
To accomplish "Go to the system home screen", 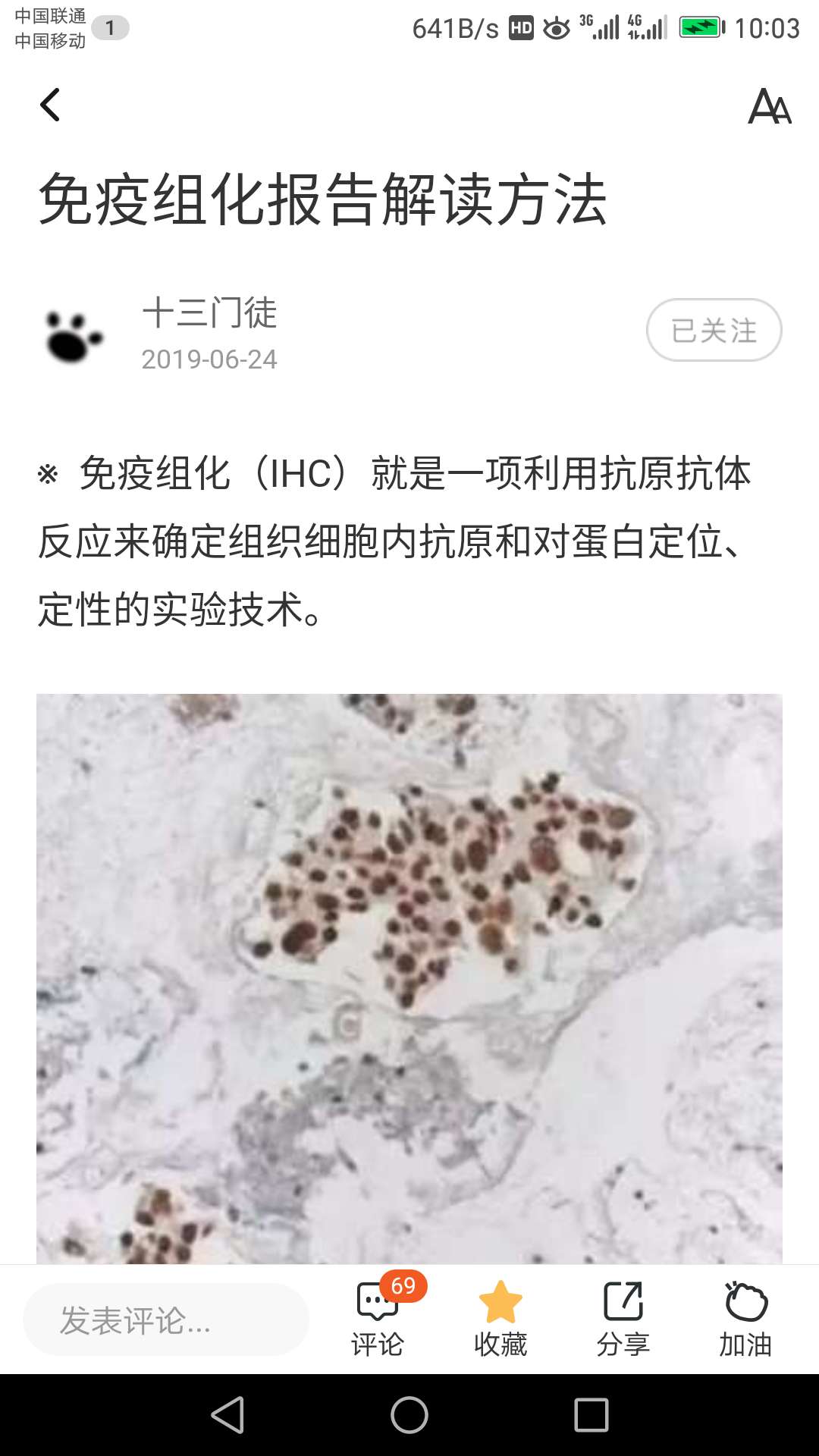I will click(409, 1415).
